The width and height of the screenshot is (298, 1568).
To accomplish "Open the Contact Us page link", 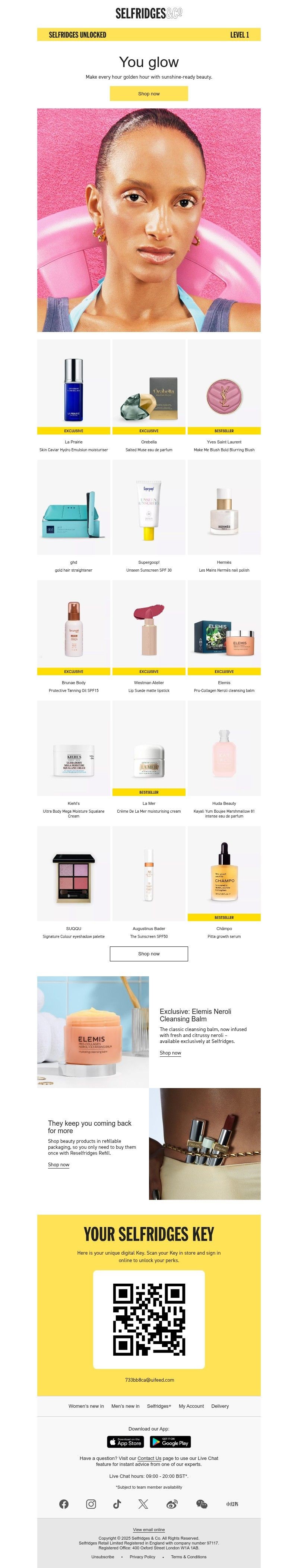I will pos(149,1458).
